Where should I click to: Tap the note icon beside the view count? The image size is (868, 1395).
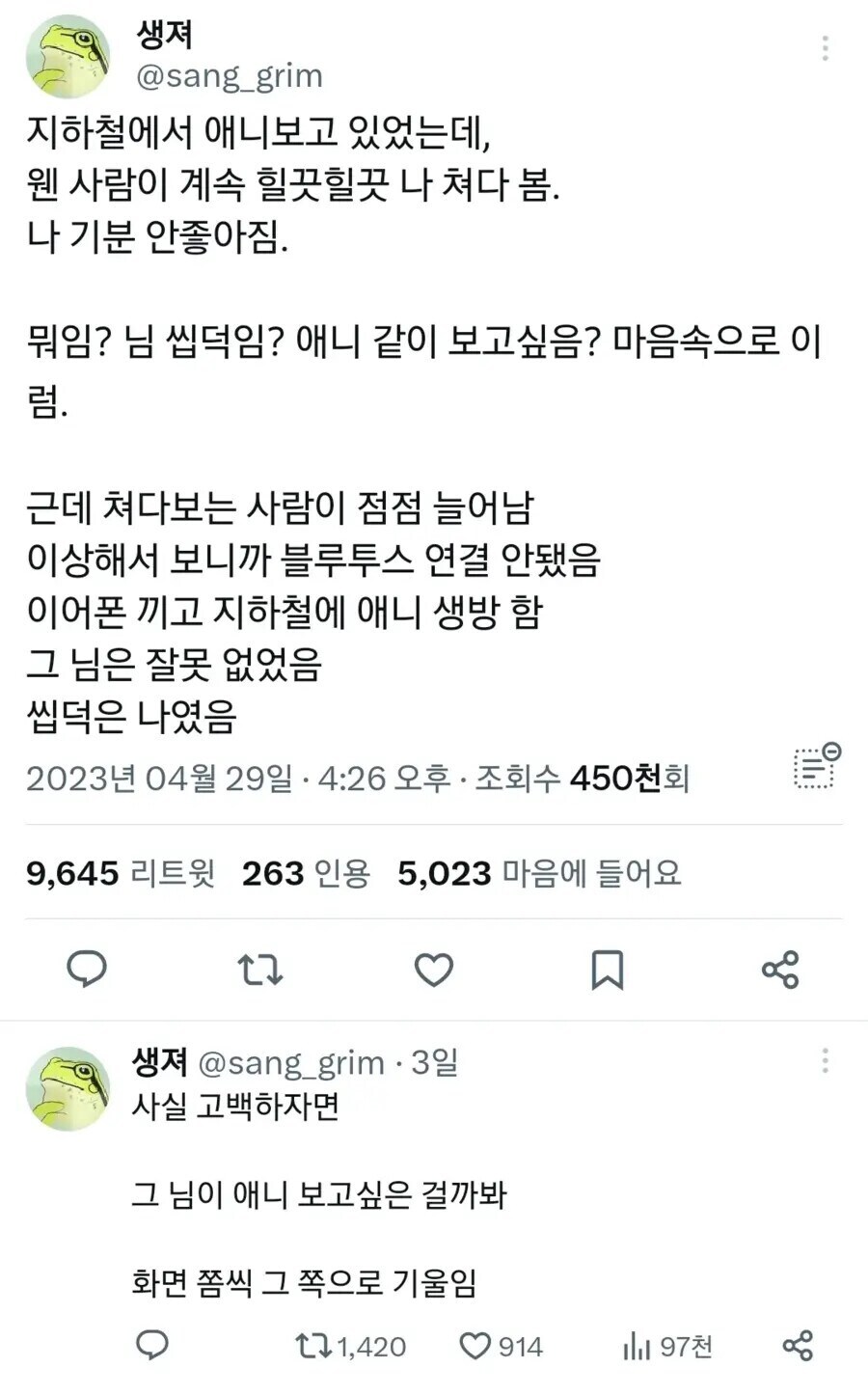(816, 767)
